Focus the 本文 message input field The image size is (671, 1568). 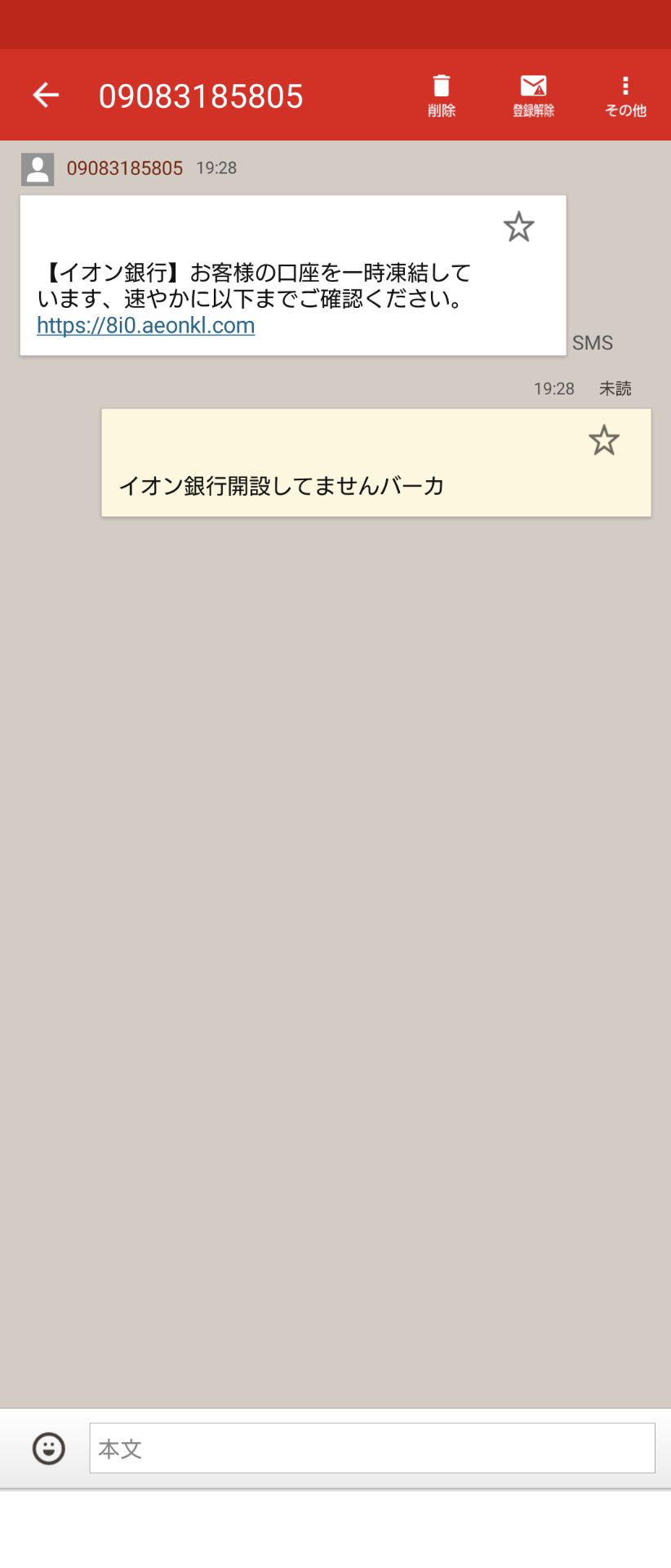tap(371, 1449)
